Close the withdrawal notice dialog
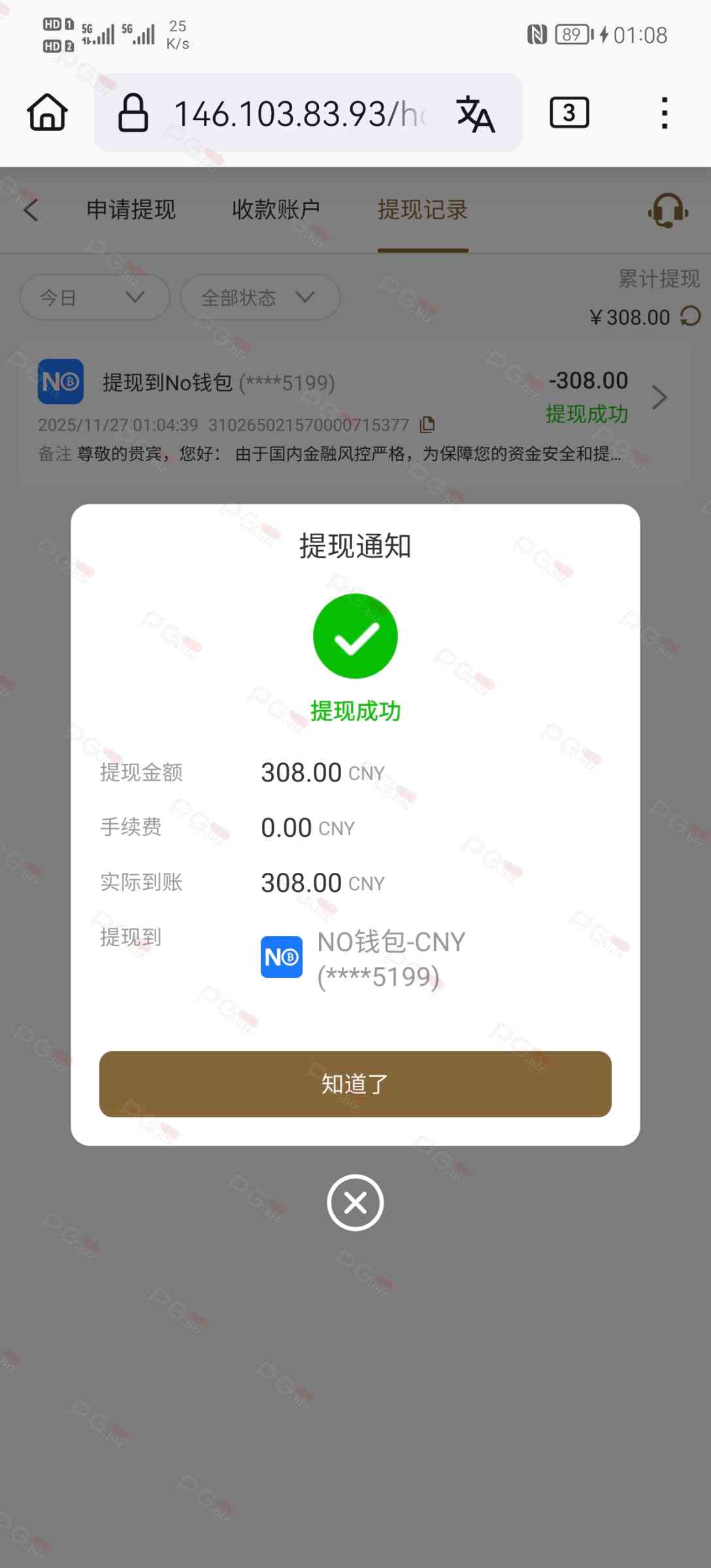The width and height of the screenshot is (711, 1568). tap(355, 1203)
